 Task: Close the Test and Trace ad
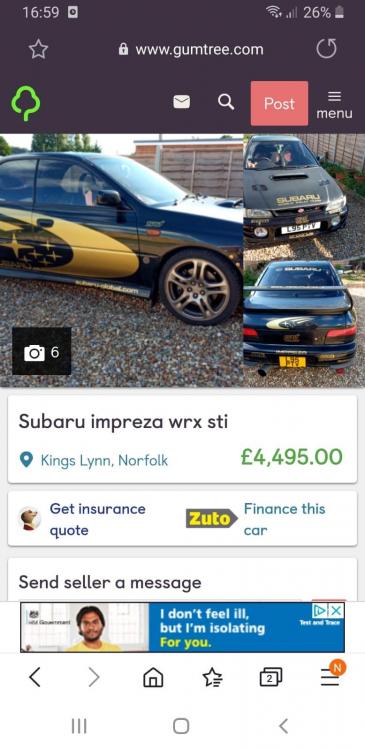[x=337, y=610]
